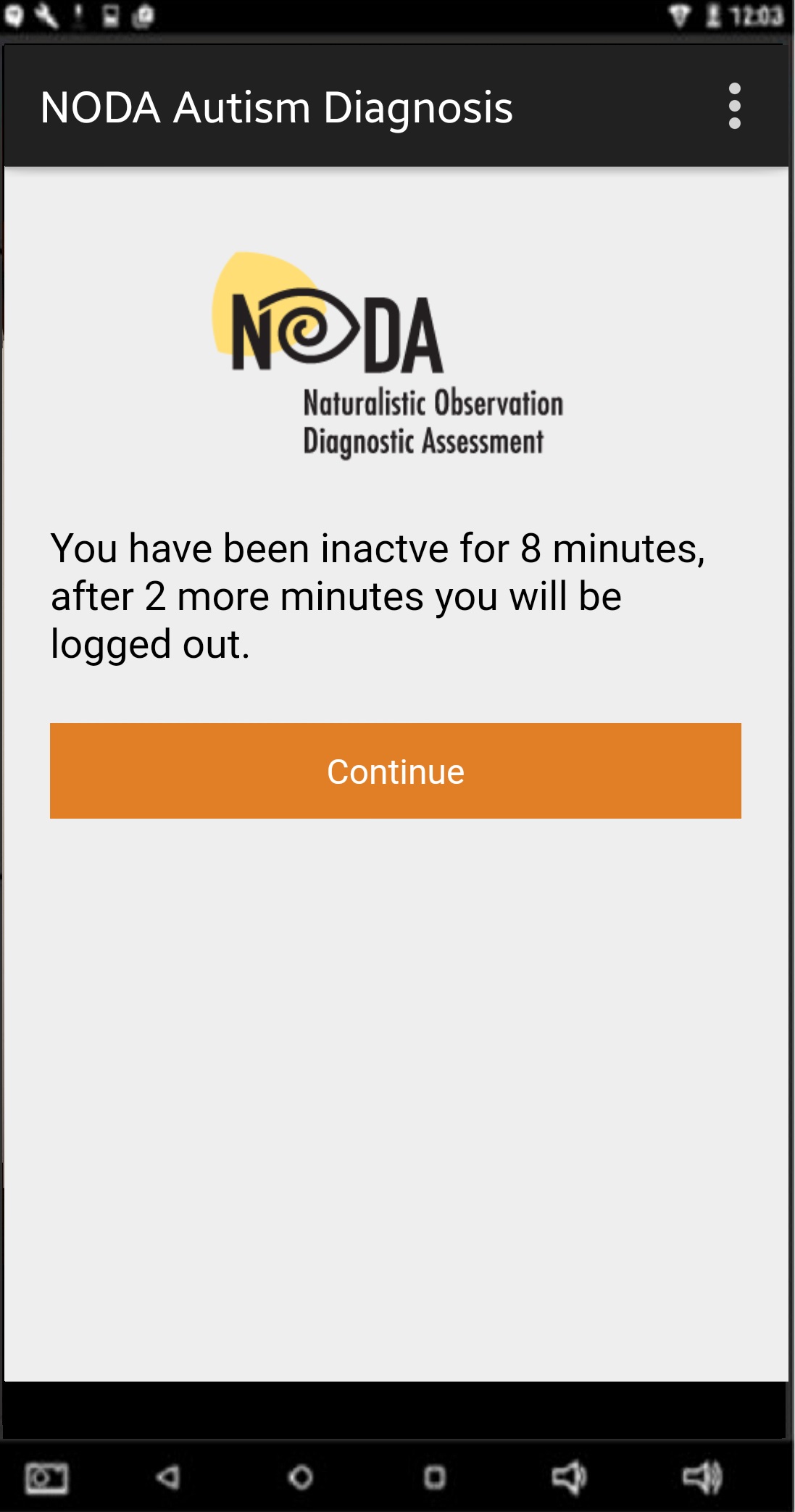Tap Continue to stay logged in
Viewport: 795px width, 1512px height.
point(395,771)
